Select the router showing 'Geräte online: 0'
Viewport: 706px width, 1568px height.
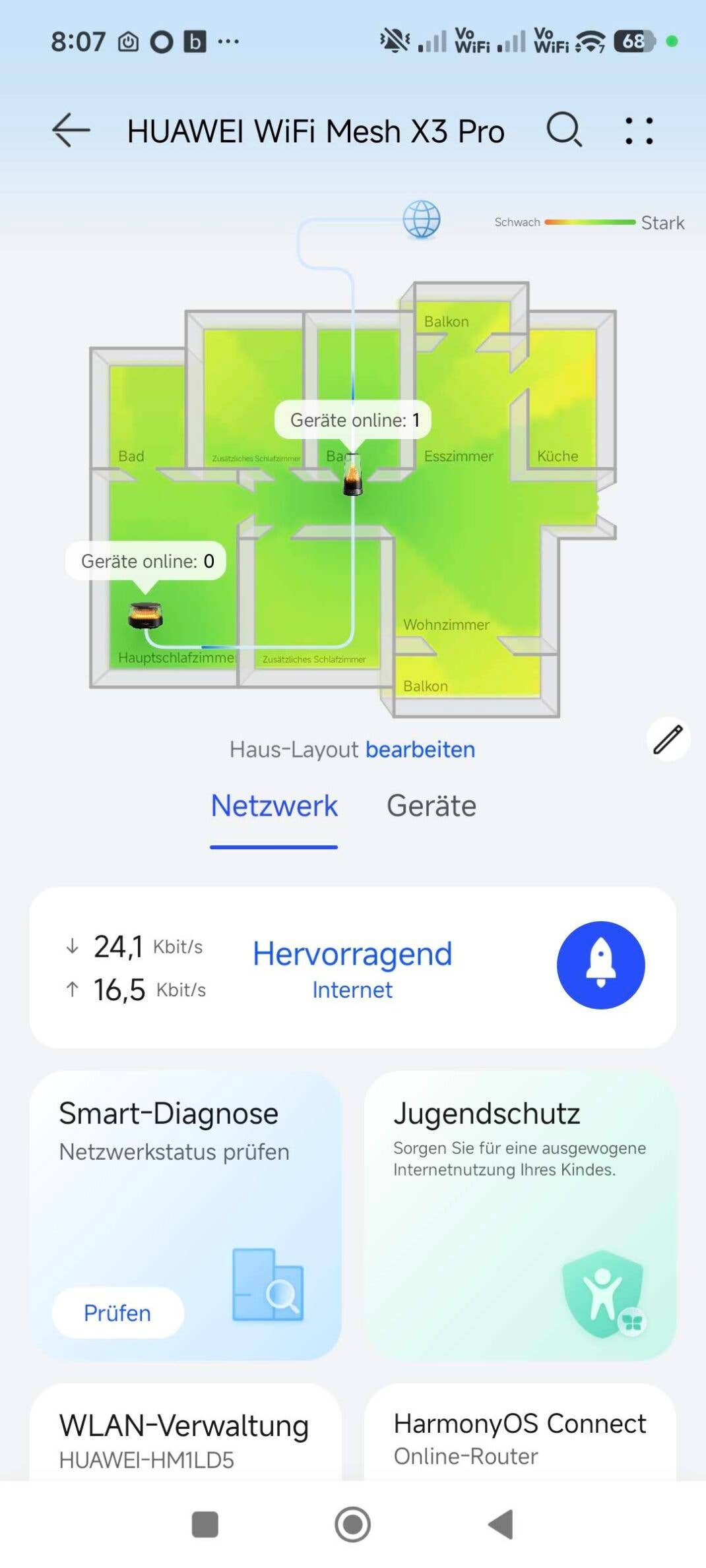(145, 615)
